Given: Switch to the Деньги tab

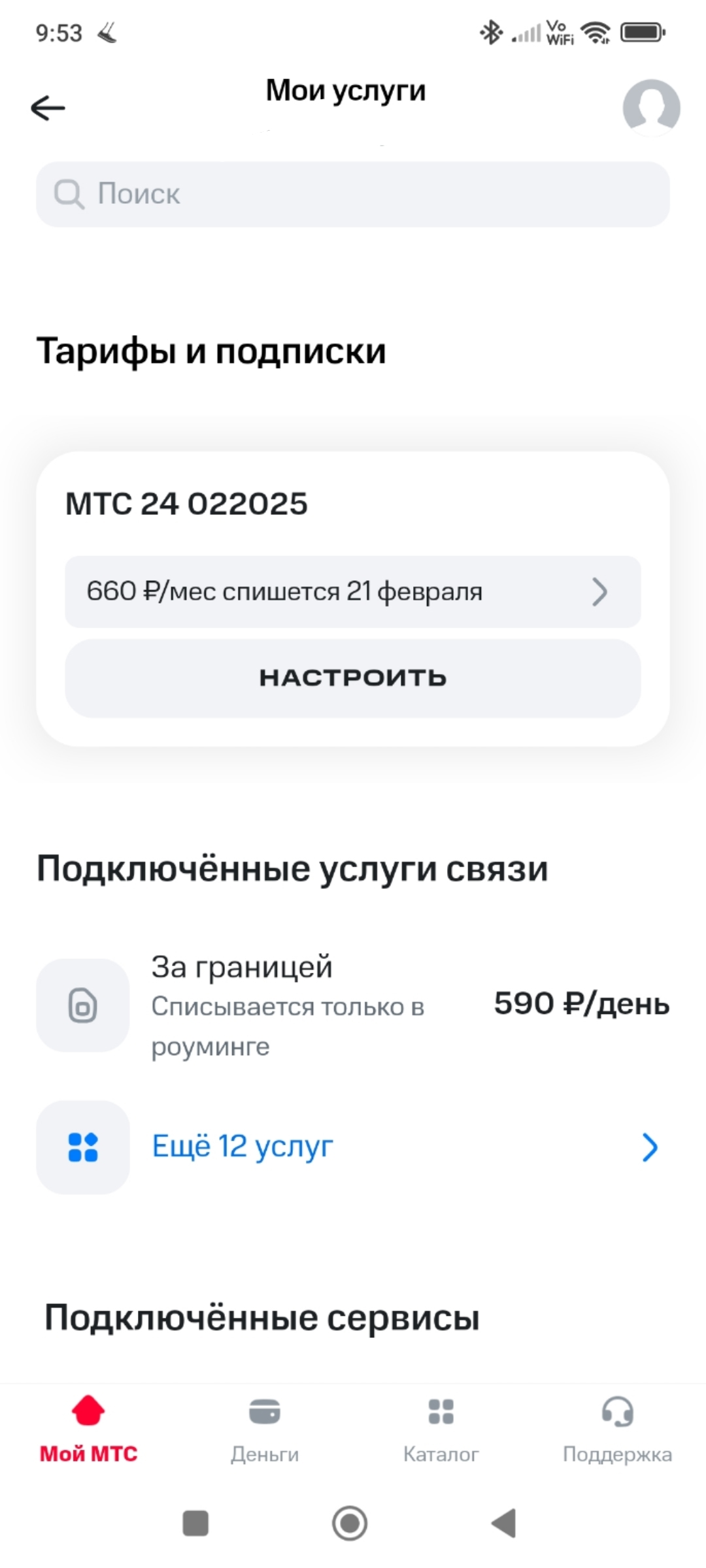Looking at the screenshot, I should 265,1431.
